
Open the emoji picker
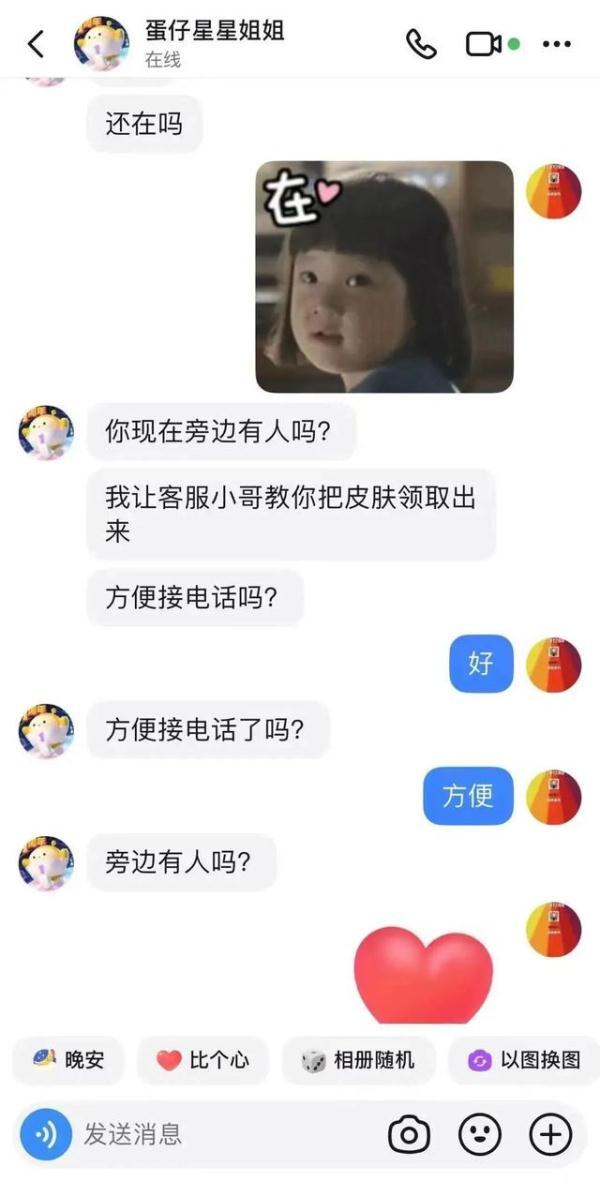point(480,1134)
